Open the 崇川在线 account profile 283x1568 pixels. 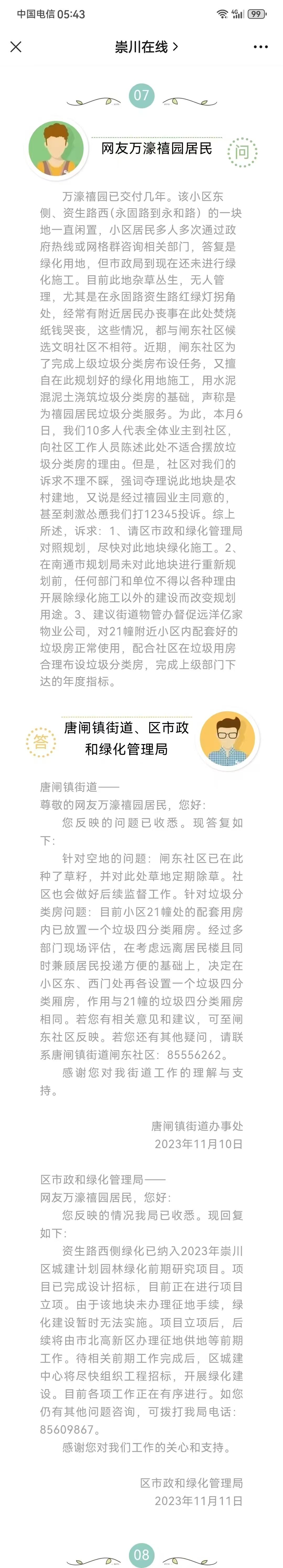pos(145,47)
